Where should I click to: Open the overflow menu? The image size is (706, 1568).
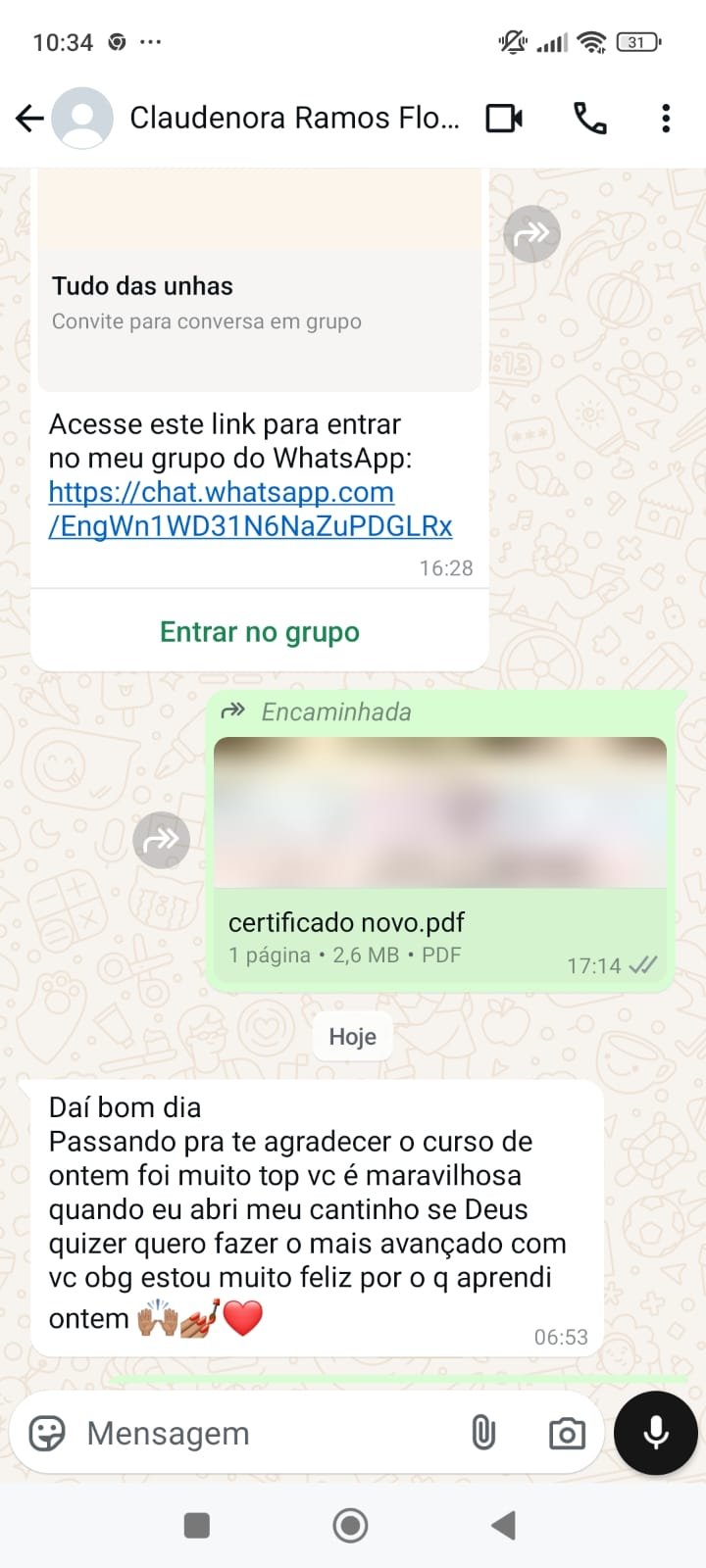[x=666, y=119]
